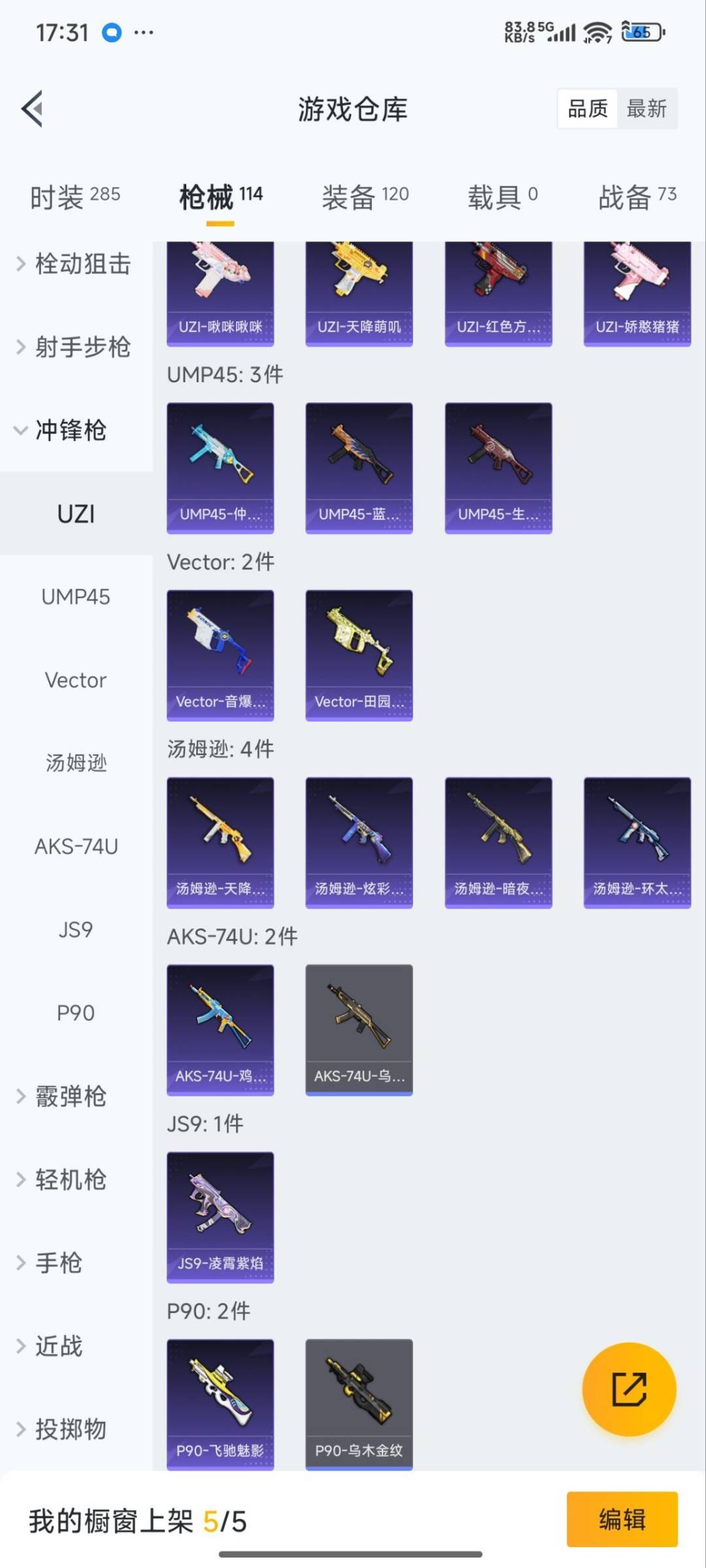Go back from 游戏仓库

pos(33,108)
